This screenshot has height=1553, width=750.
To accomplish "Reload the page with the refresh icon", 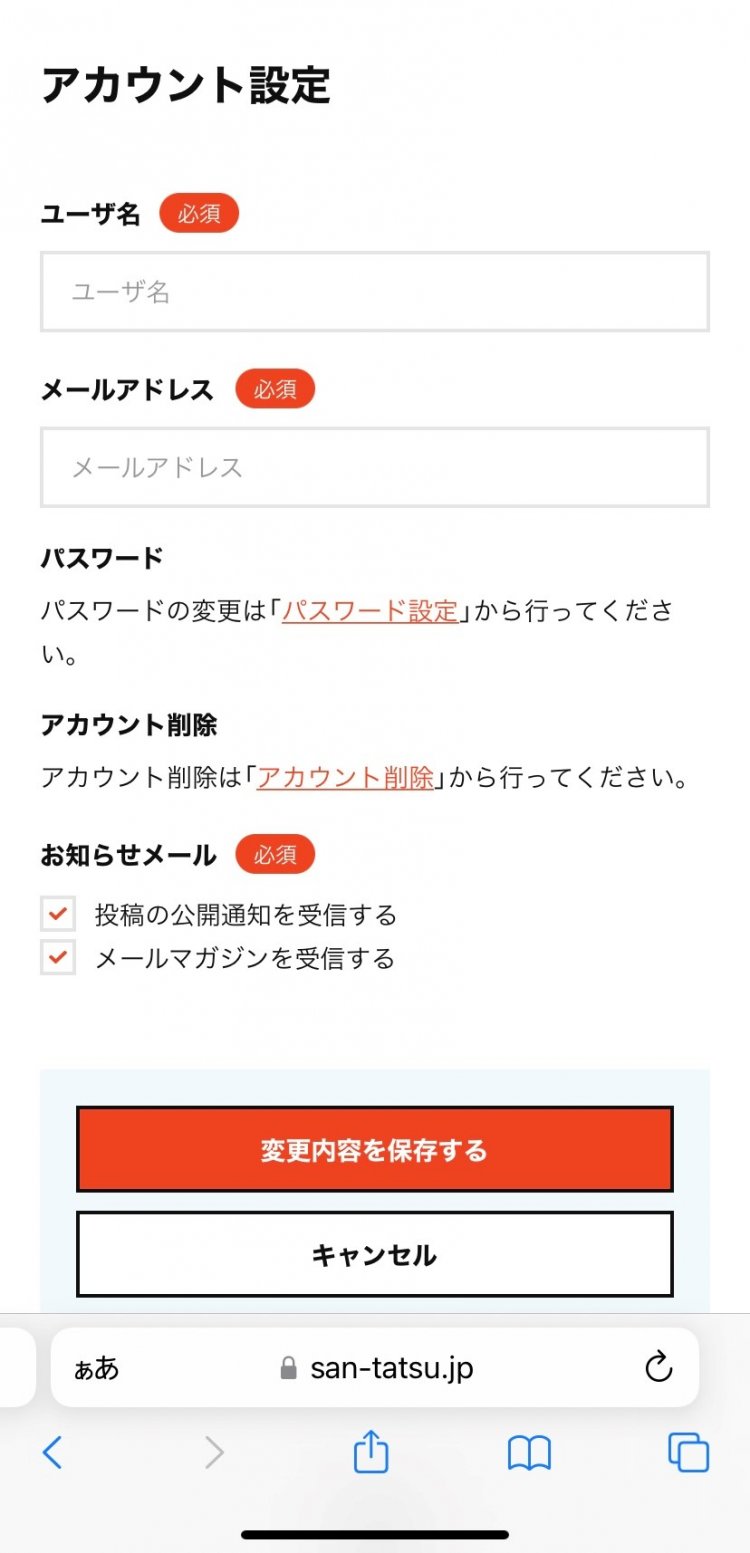I will tap(659, 1368).
